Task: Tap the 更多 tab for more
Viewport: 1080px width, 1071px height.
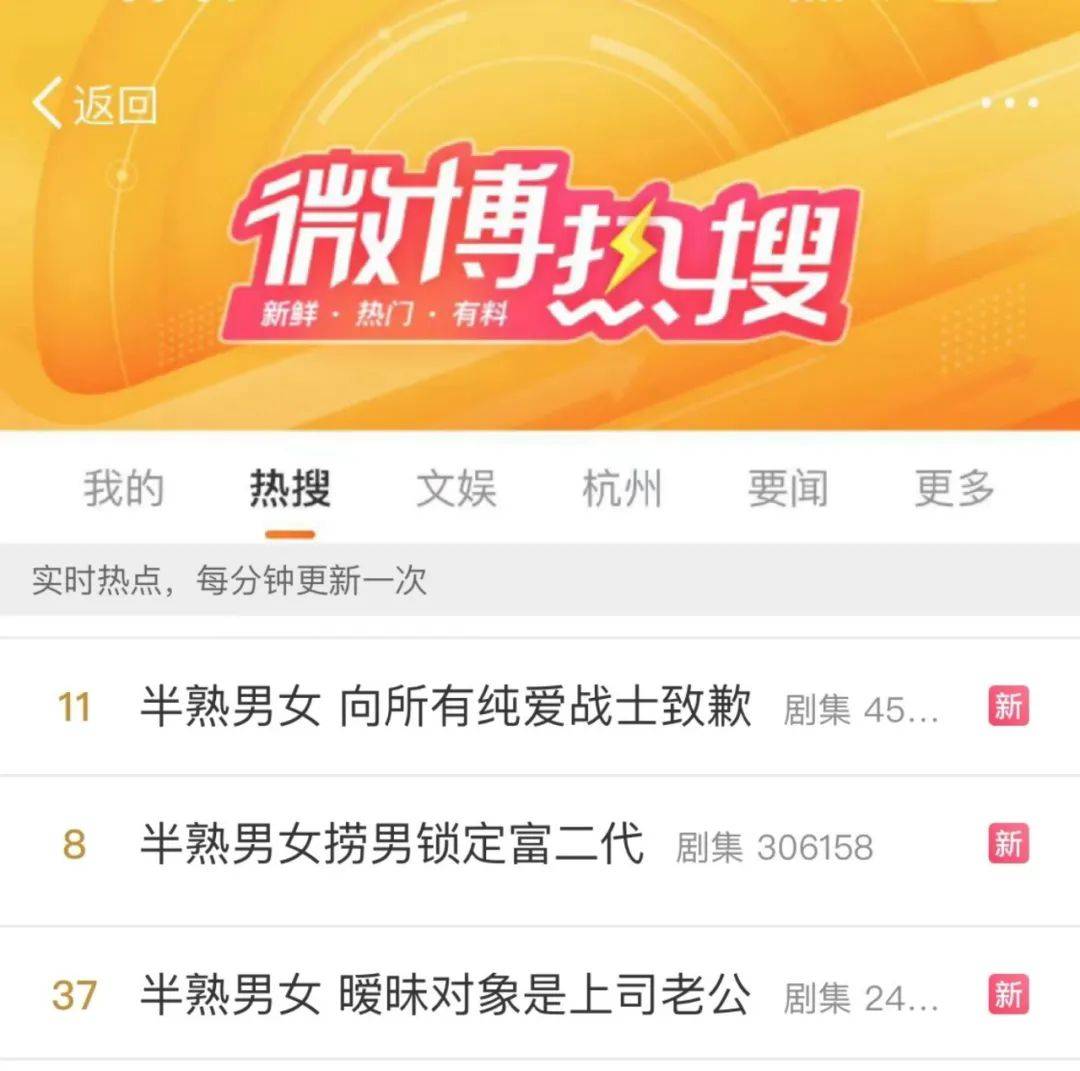Action: coord(954,489)
